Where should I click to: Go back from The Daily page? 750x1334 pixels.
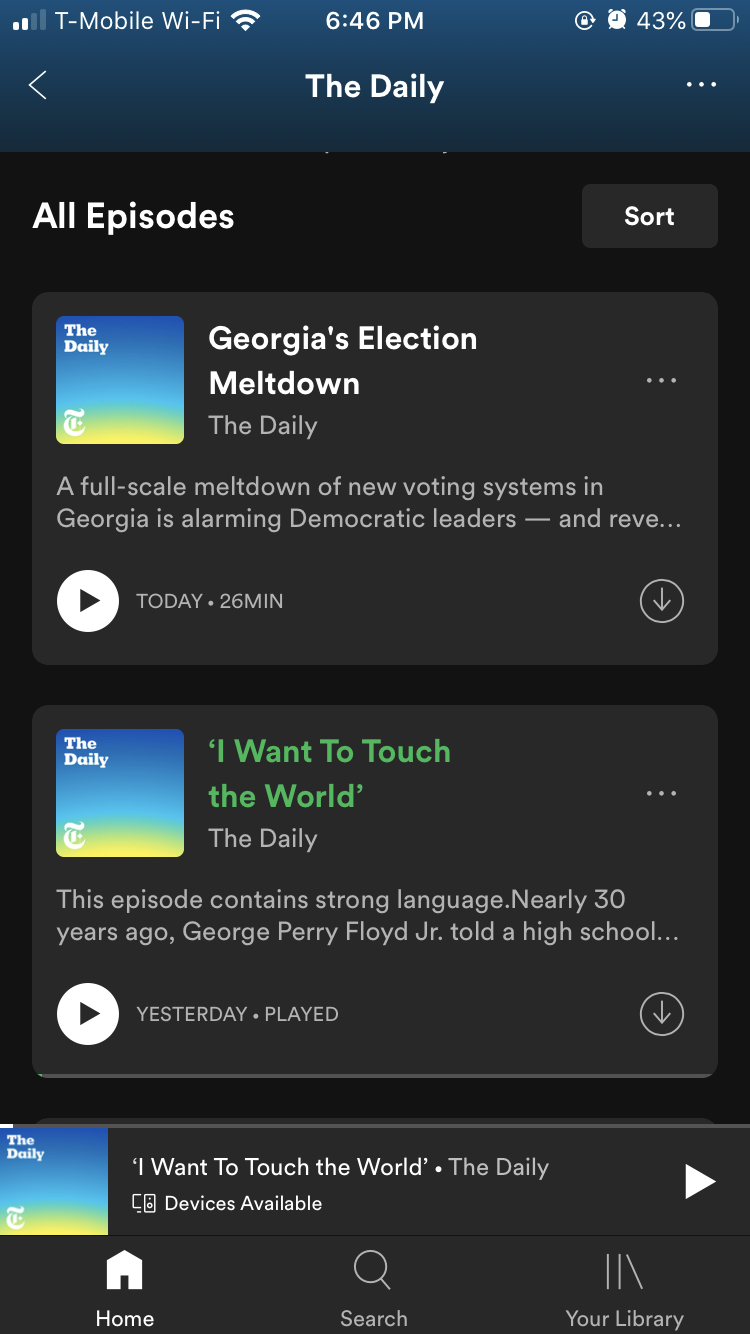[x=38, y=86]
